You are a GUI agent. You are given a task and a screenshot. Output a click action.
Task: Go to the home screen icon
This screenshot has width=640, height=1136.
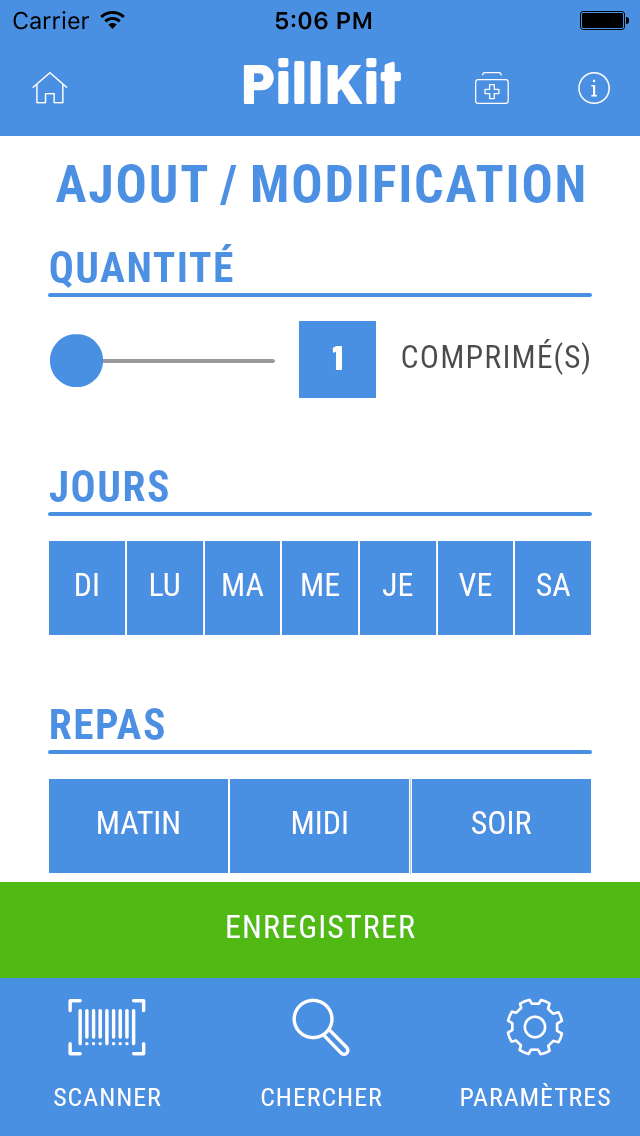point(49,88)
